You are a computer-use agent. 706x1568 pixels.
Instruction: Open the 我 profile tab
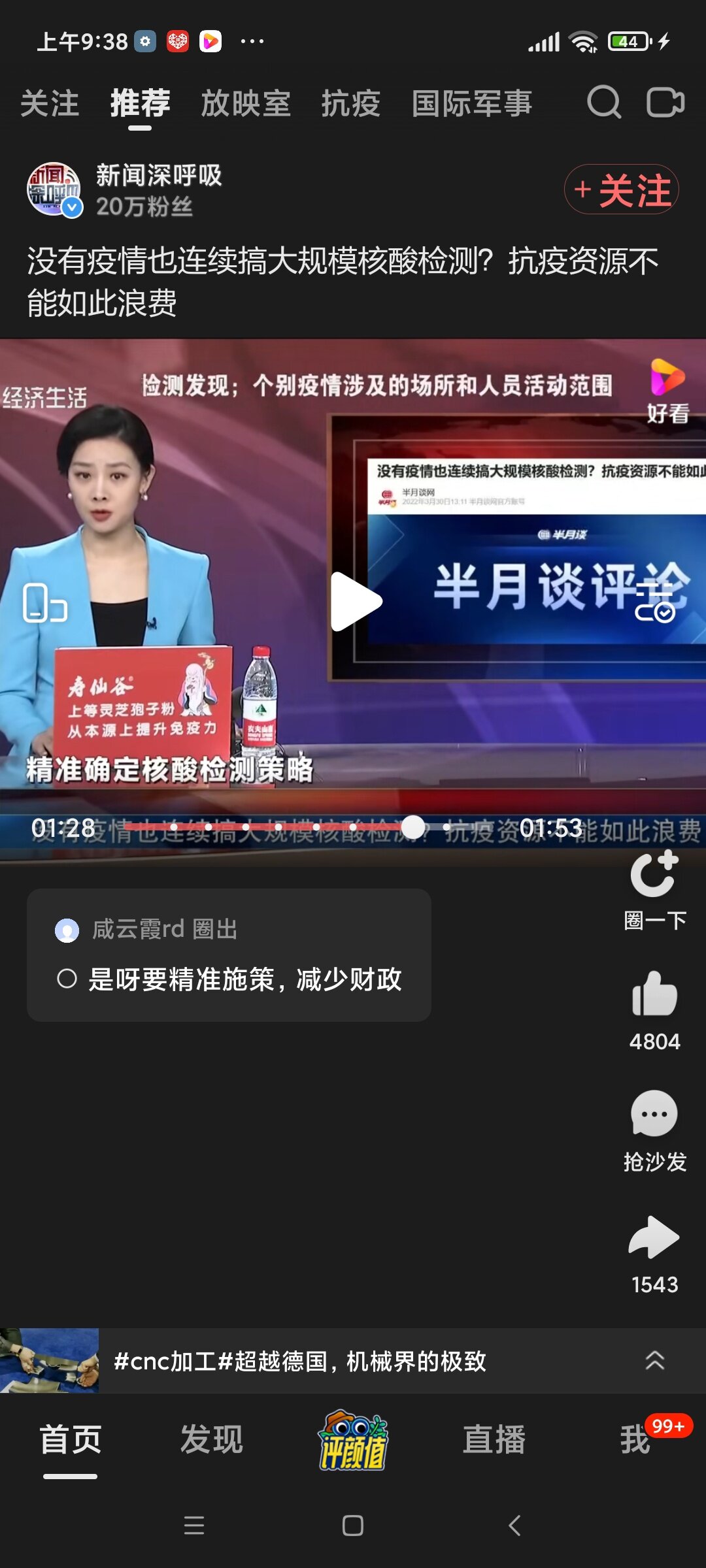click(635, 1440)
